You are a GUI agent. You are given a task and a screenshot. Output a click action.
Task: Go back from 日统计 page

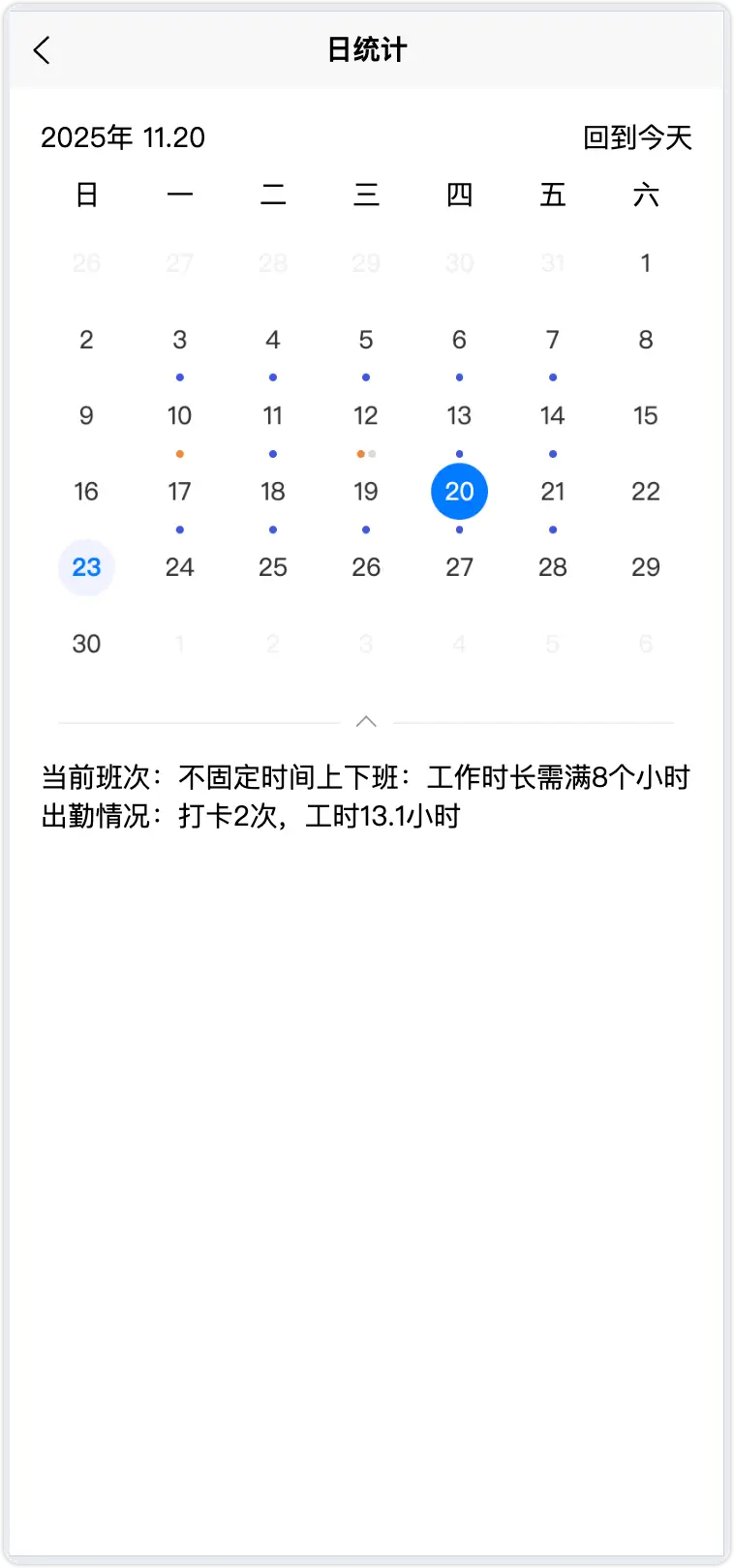42,50
